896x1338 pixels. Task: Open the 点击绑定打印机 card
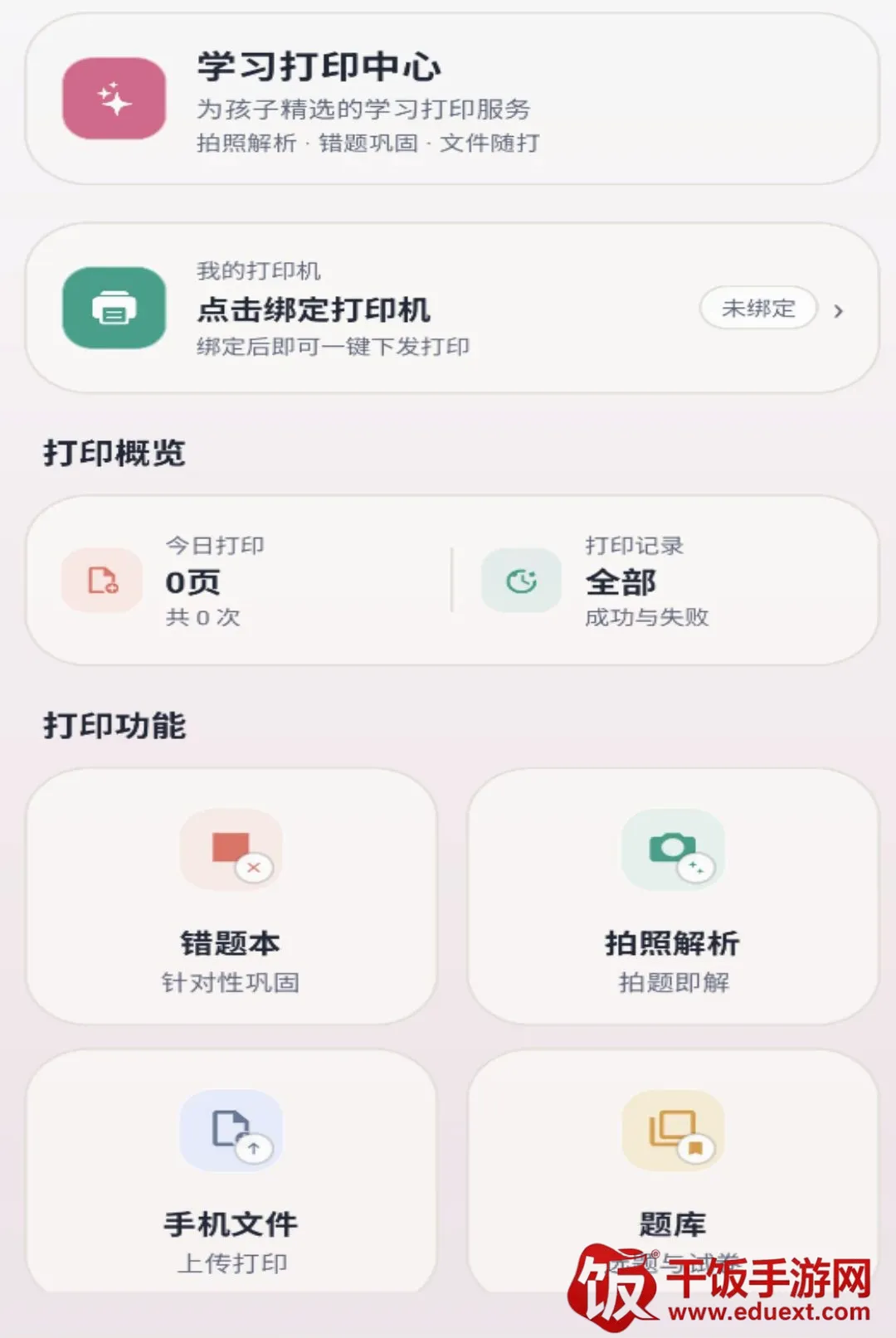pyautogui.click(x=452, y=308)
